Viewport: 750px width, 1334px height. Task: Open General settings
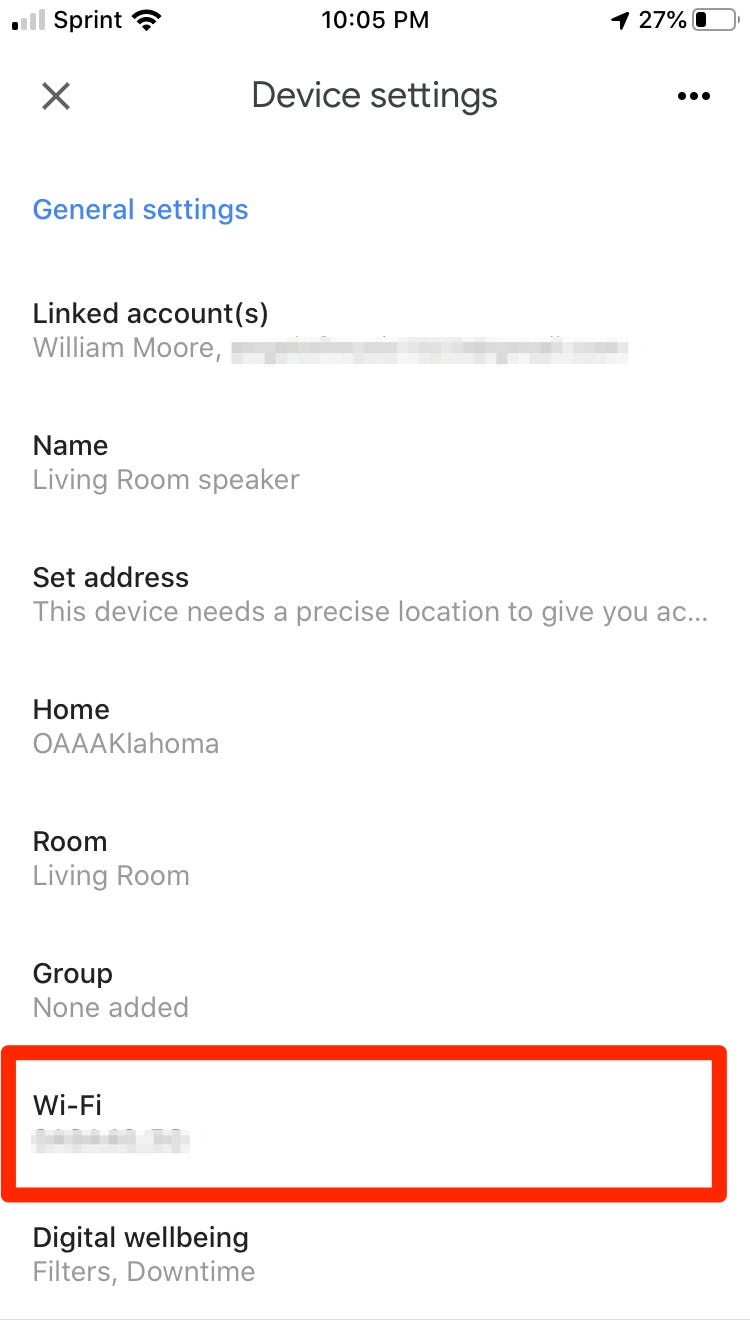140,209
